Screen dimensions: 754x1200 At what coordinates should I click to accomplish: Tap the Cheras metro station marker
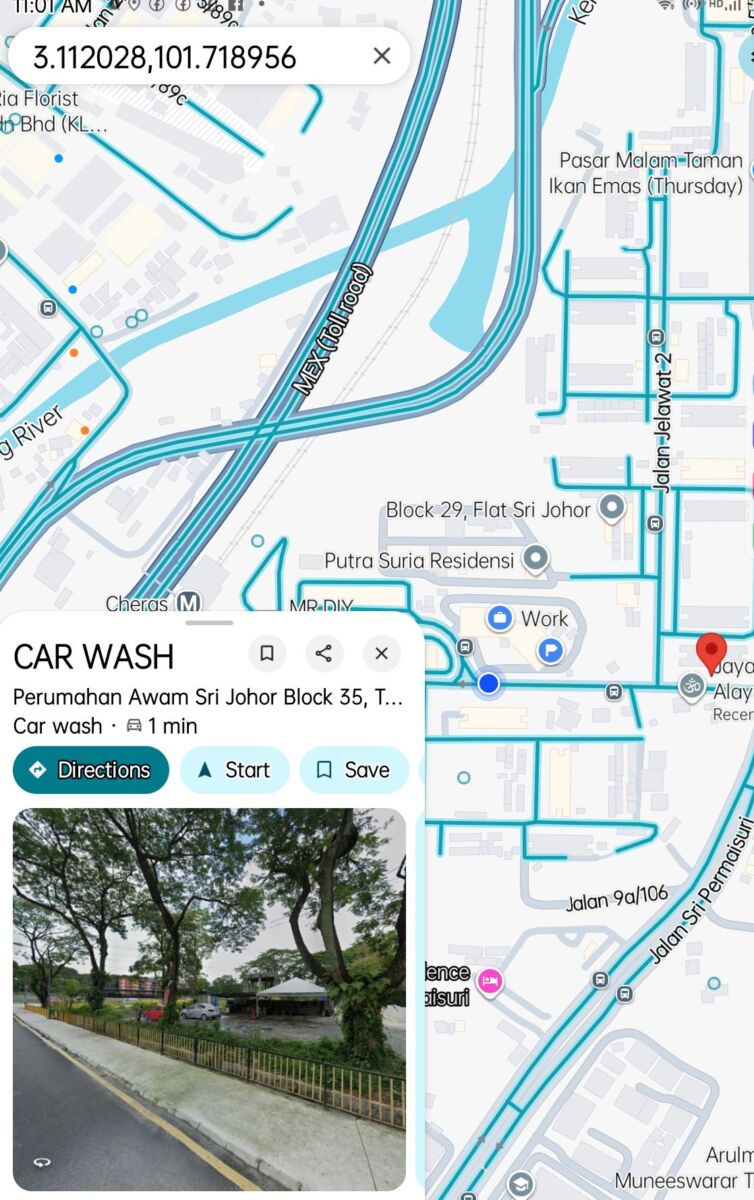point(188,603)
